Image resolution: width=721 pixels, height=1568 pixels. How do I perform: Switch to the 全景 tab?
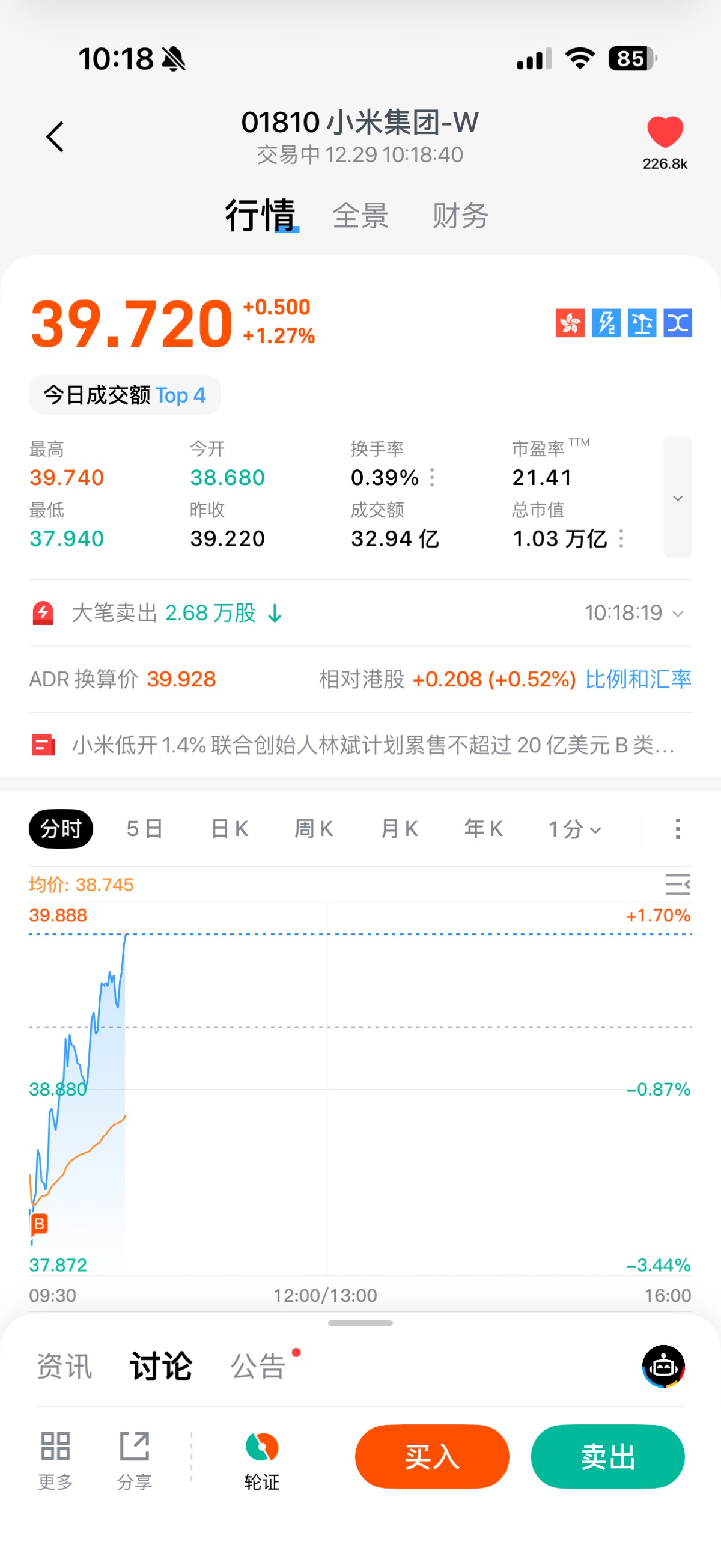pyautogui.click(x=360, y=216)
